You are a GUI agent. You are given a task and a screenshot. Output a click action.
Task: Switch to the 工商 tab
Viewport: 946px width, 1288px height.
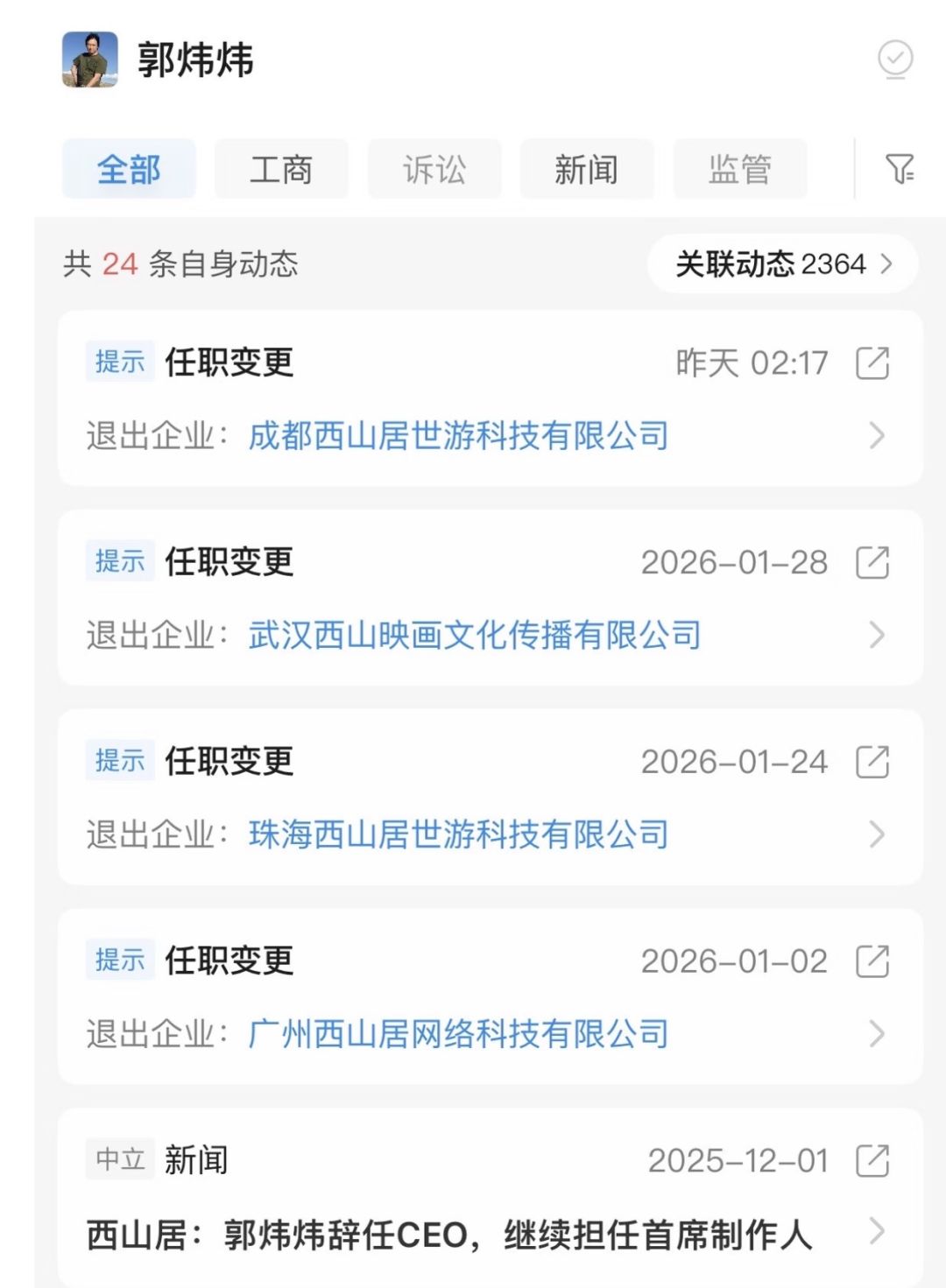281,169
